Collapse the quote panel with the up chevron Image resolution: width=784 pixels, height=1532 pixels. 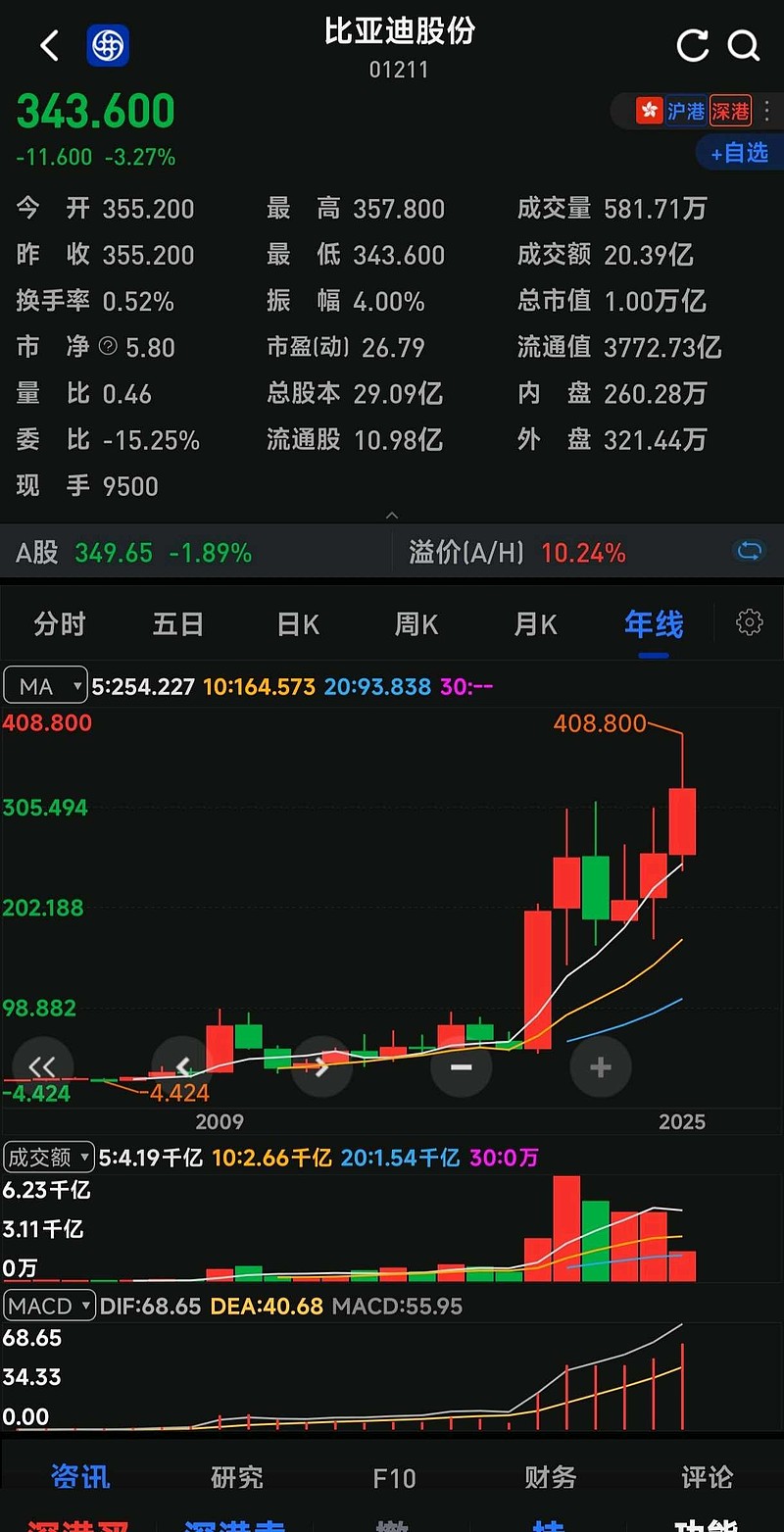[392, 515]
